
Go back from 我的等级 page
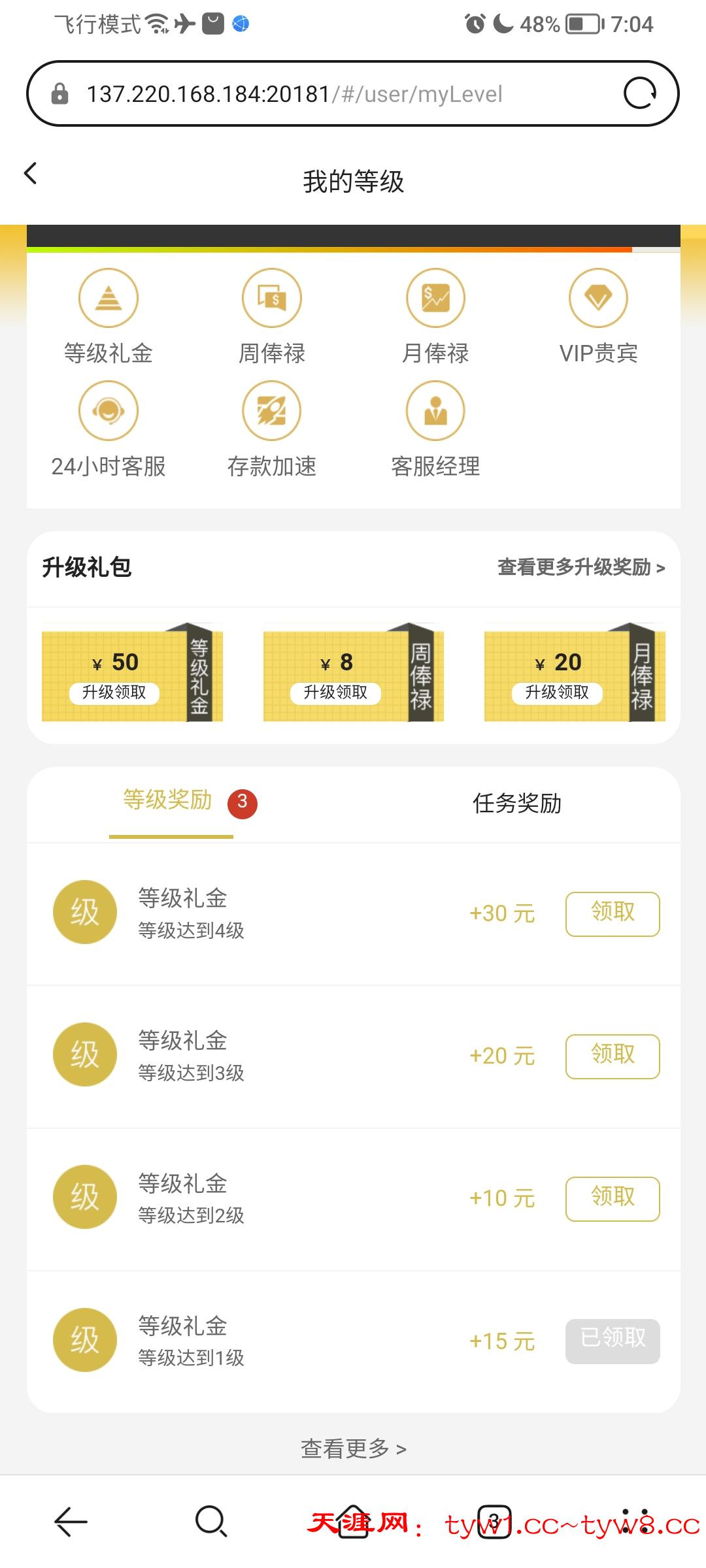[x=31, y=174]
